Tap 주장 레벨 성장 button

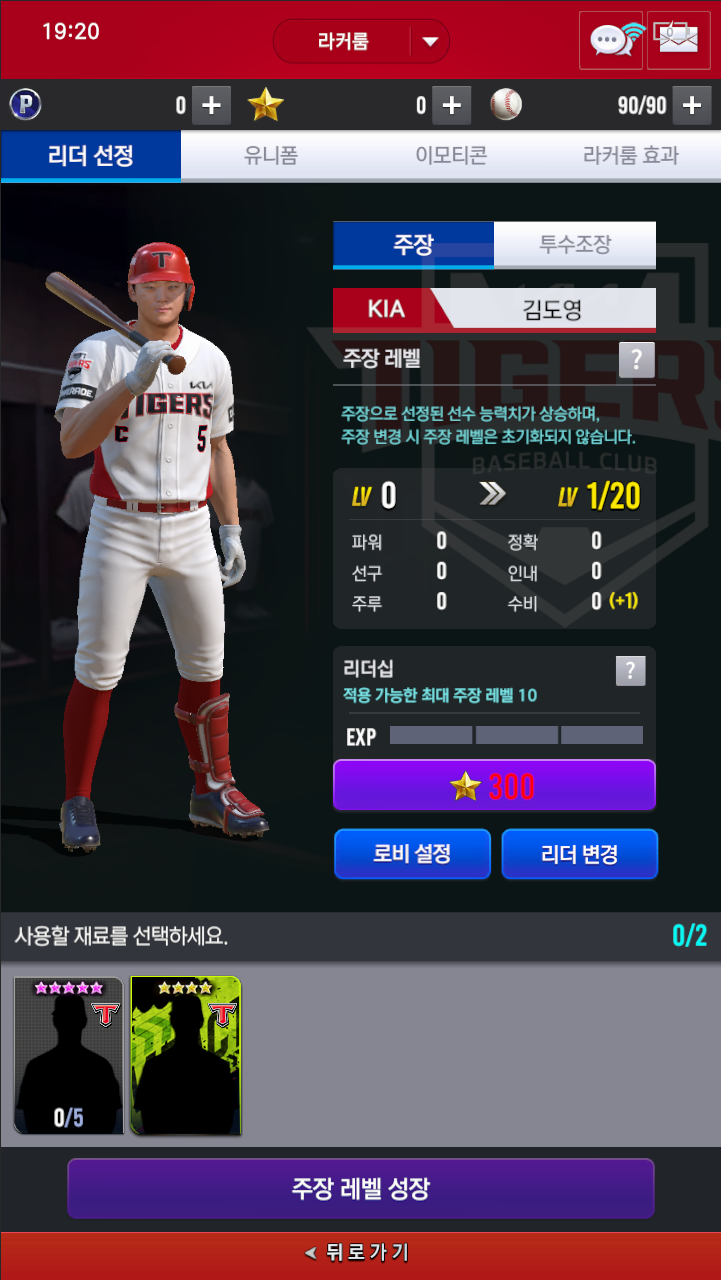[360, 1188]
